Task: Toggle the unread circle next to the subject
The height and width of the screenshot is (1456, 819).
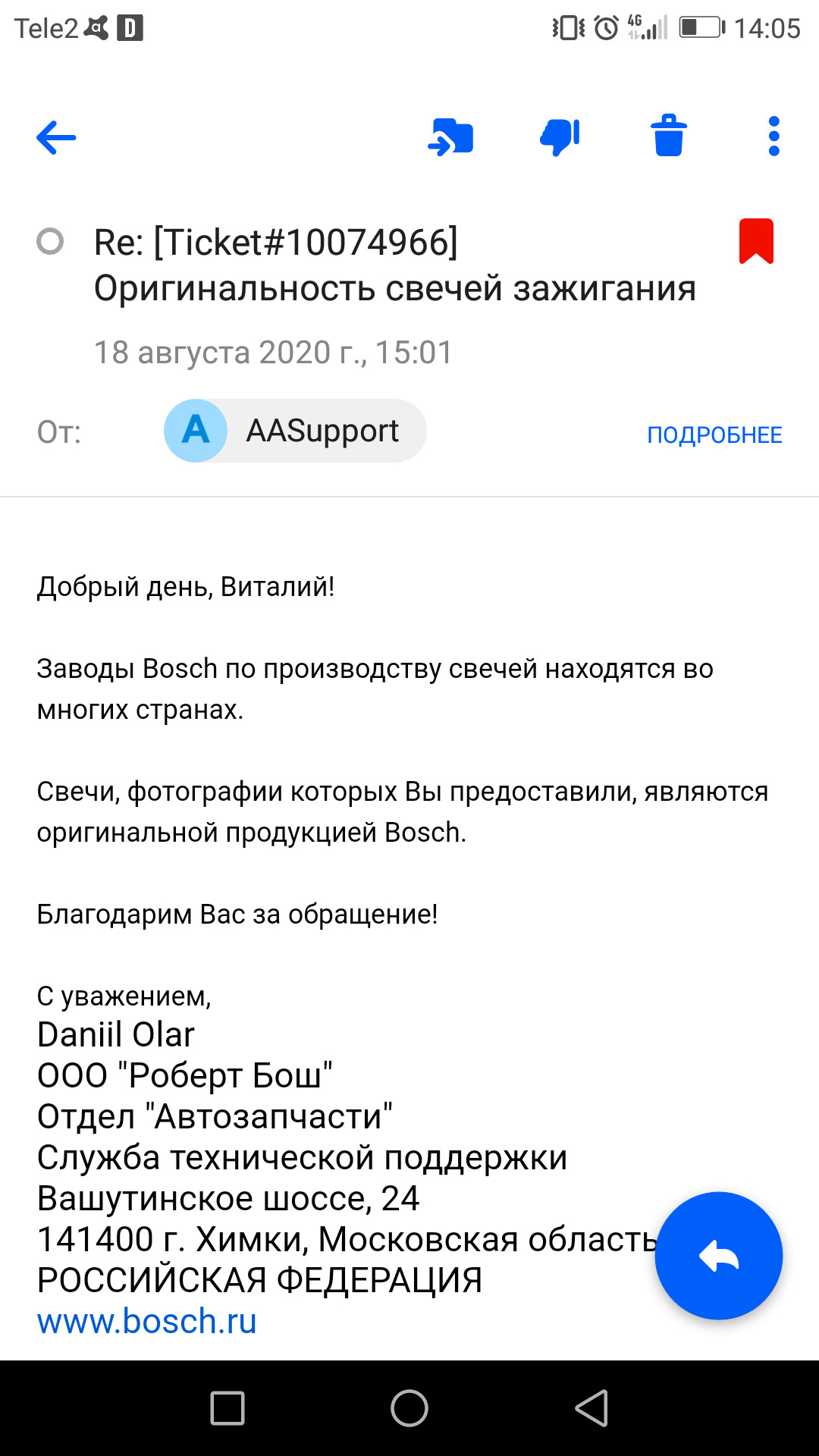Action: pyautogui.click(x=50, y=242)
